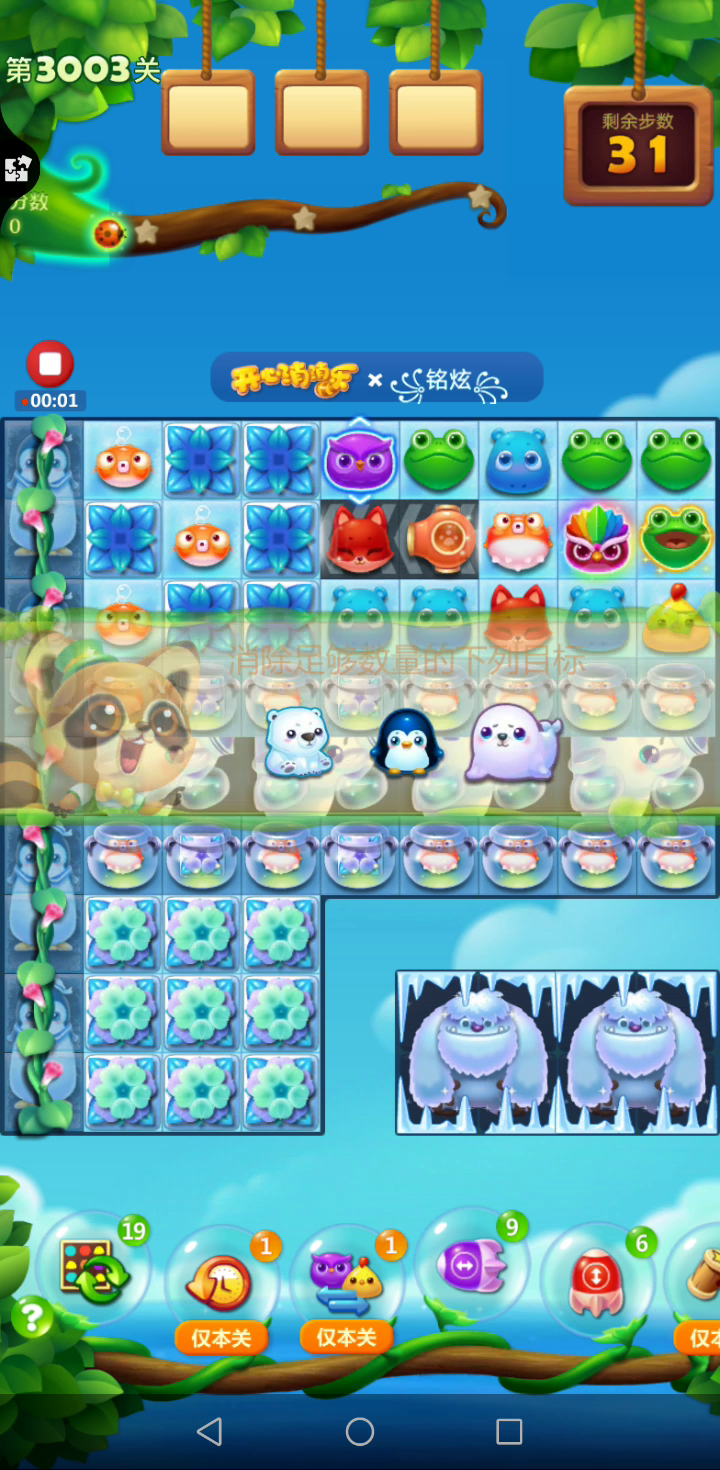Image resolution: width=720 pixels, height=1470 pixels.
Task: Tap the puzzle piece side icon
Action: click(17, 169)
